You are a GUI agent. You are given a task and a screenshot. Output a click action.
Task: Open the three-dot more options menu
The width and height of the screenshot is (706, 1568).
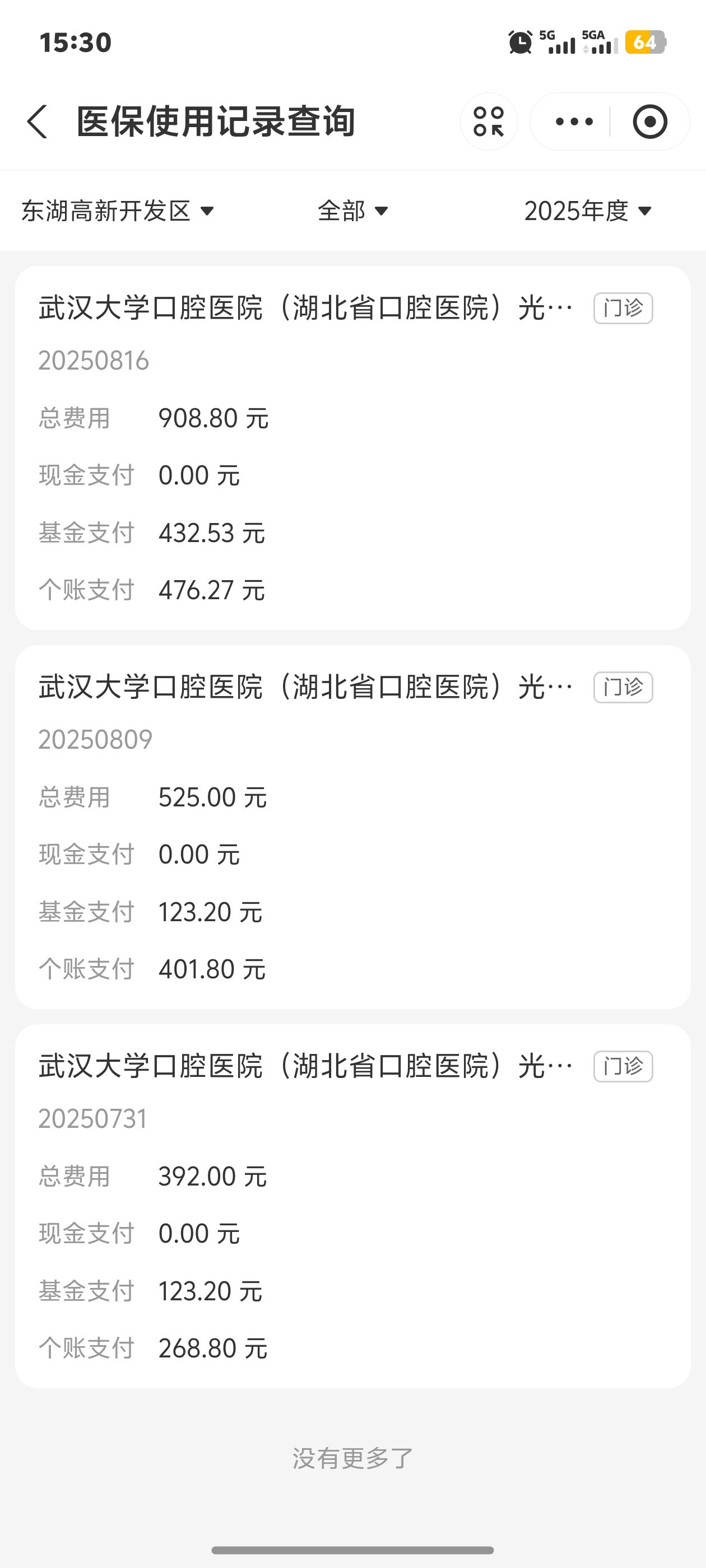[574, 122]
